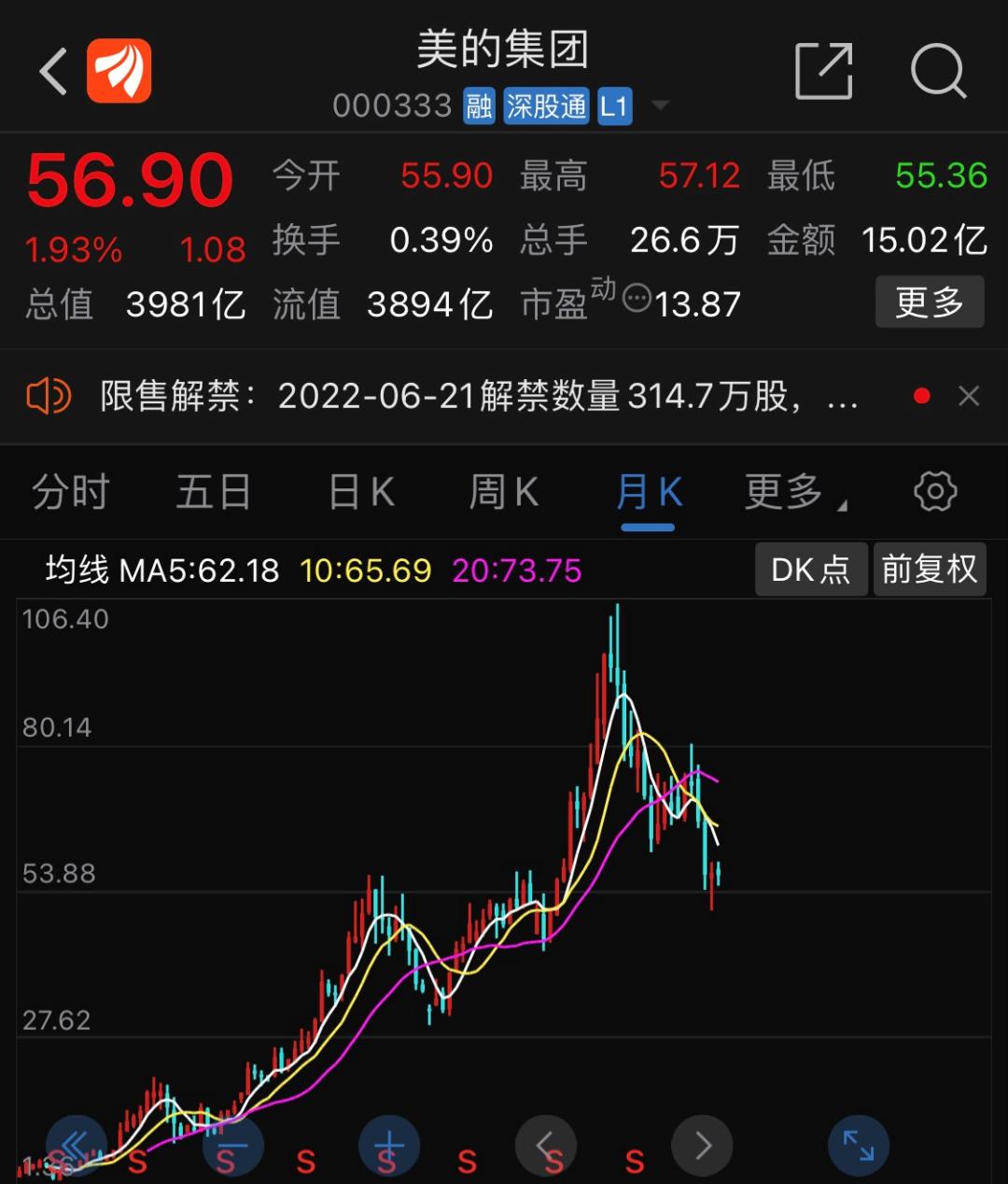Share the stock page via share icon

point(822,70)
